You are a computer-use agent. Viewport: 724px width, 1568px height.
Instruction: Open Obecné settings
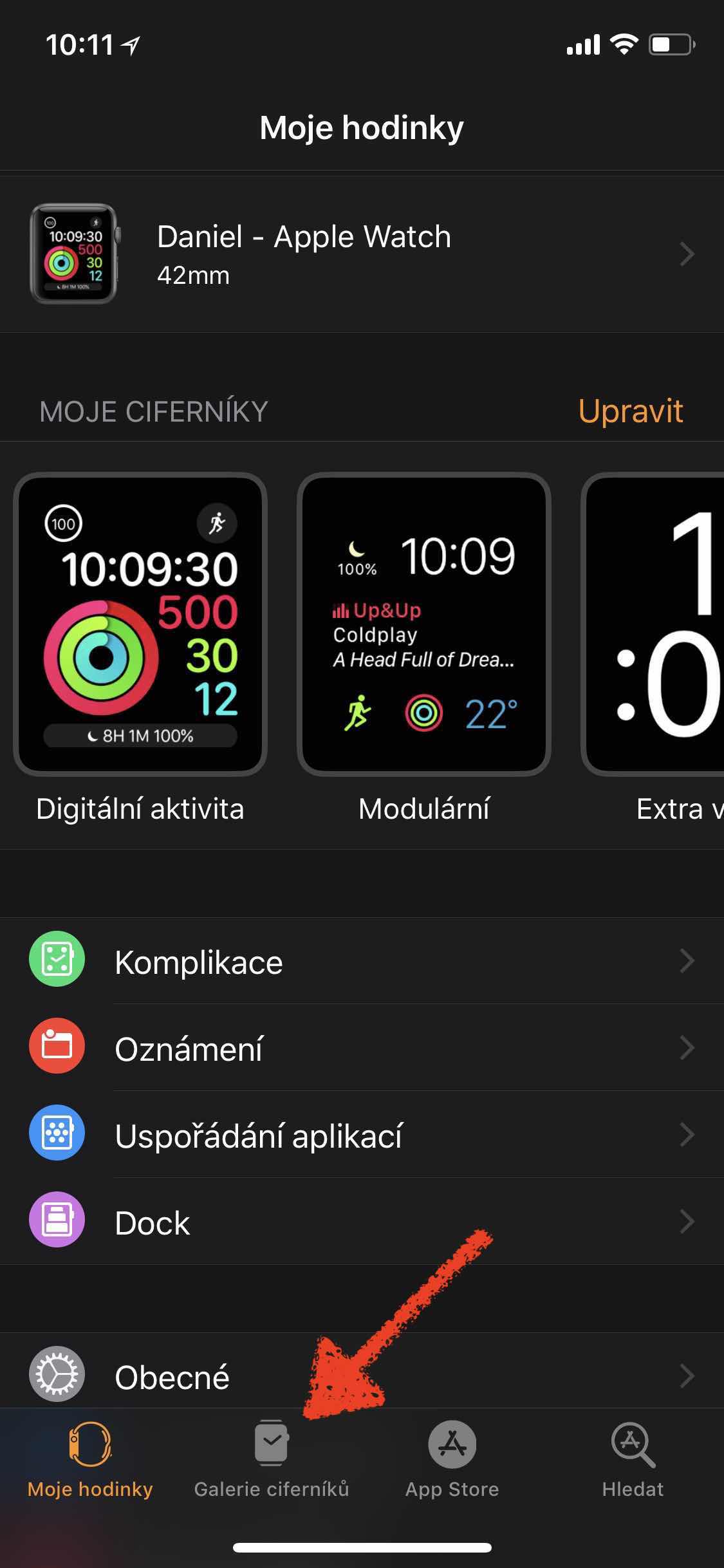point(362,1376)
